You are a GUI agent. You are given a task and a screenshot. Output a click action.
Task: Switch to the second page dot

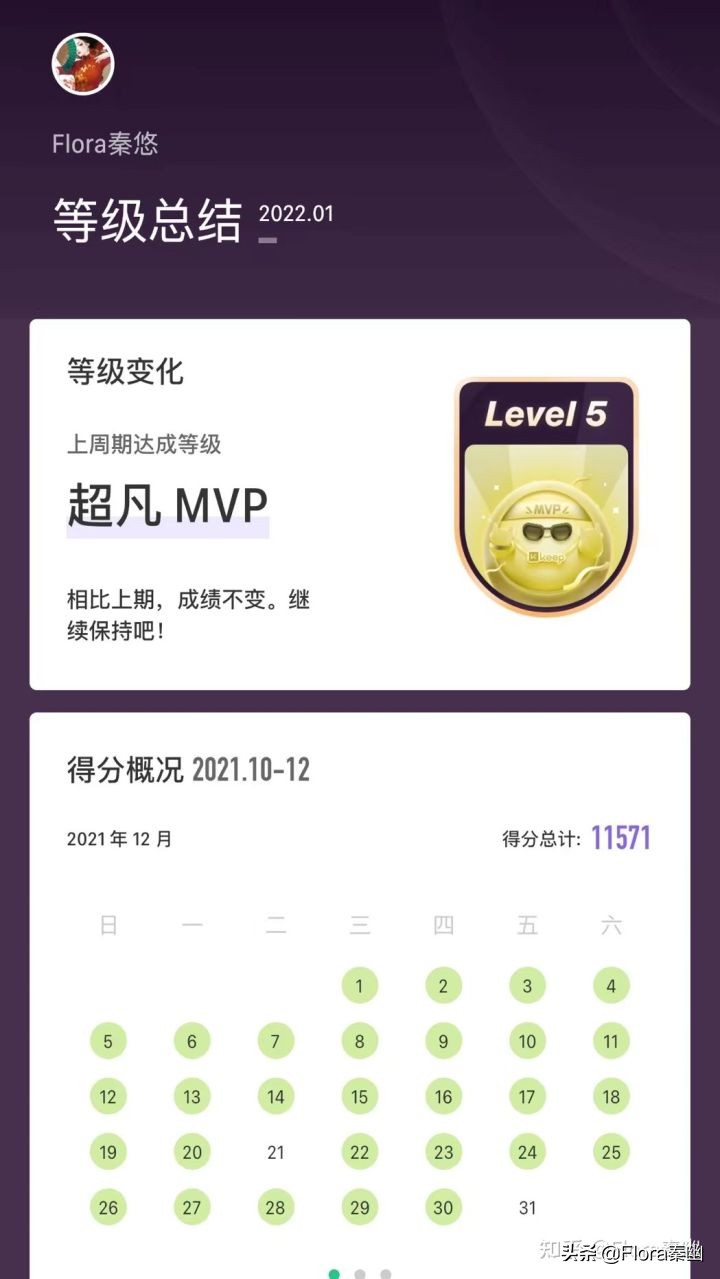[x=358, y=1273]
